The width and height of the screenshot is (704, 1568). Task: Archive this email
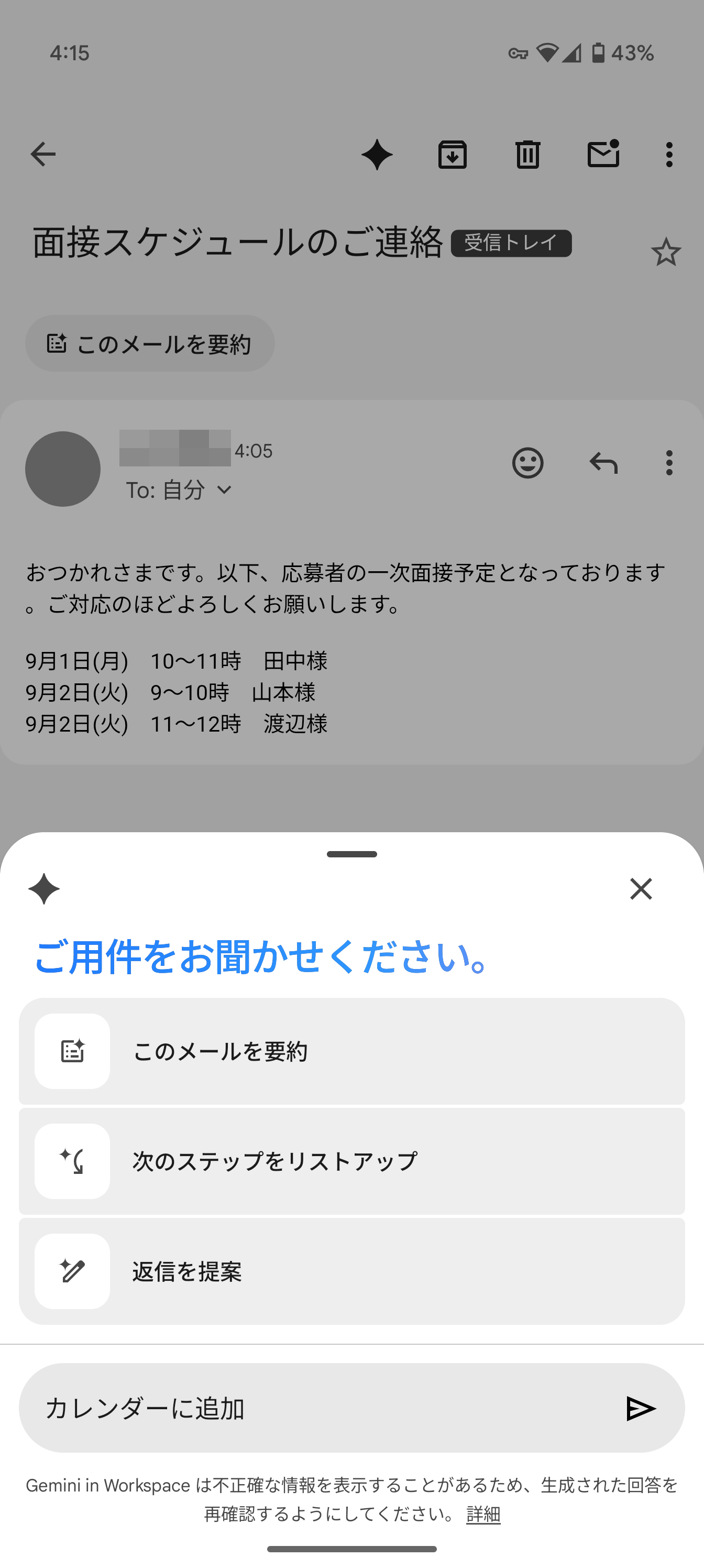(453, 154)
